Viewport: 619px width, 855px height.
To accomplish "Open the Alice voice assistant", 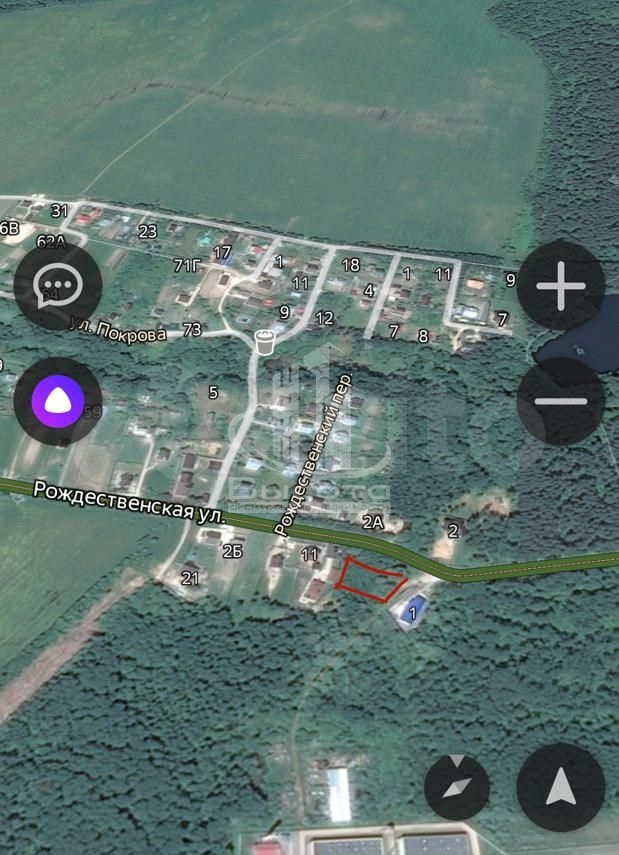I will point(58,401).
